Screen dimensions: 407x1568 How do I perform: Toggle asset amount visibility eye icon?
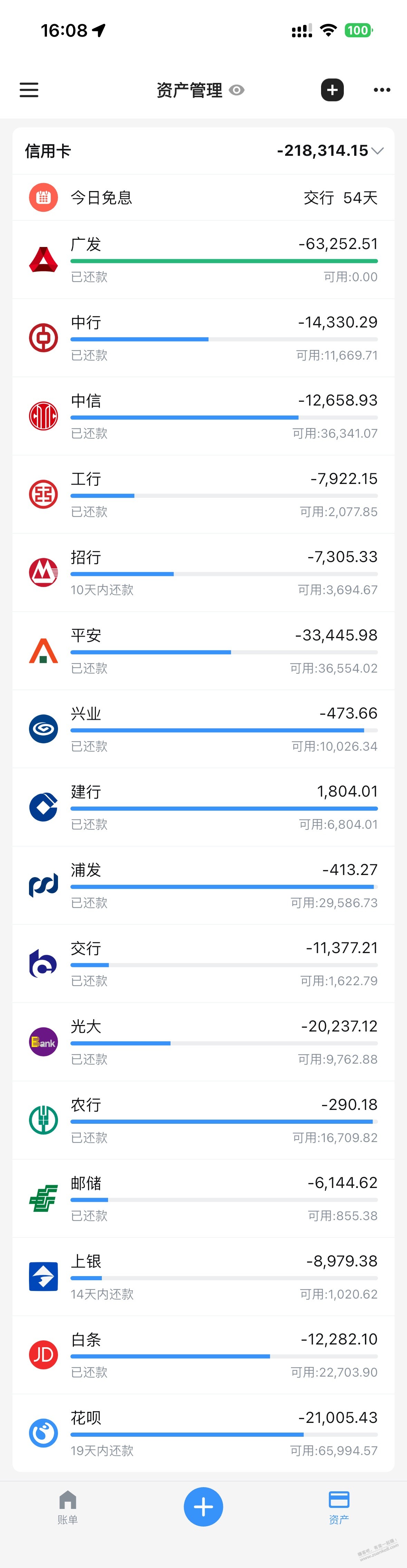pyautogui.click(x=237, y=90)
